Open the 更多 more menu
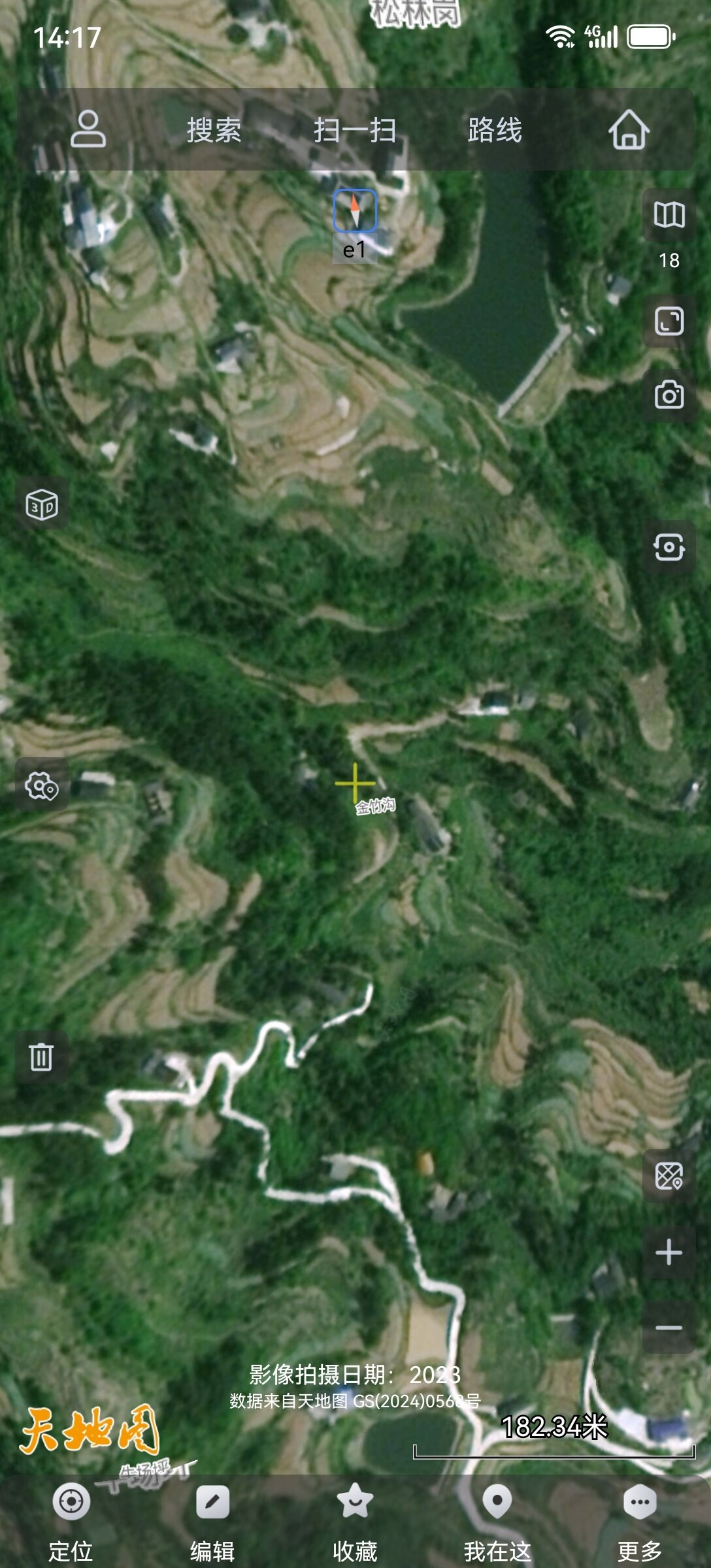Image resolution: width=711 pixels, height=1568 pixels. (640, 1516)
